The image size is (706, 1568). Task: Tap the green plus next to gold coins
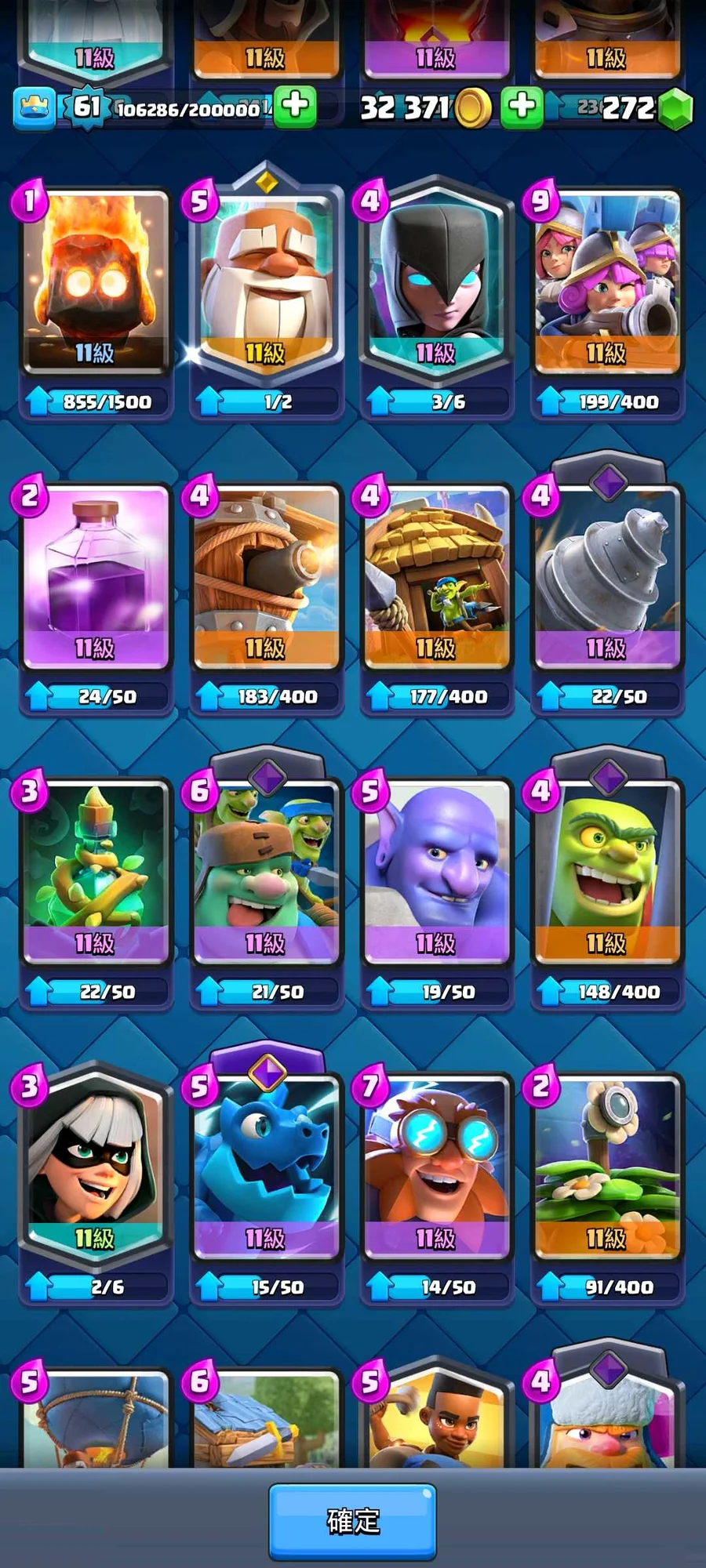pyautogui.click(x=522, y=106)
